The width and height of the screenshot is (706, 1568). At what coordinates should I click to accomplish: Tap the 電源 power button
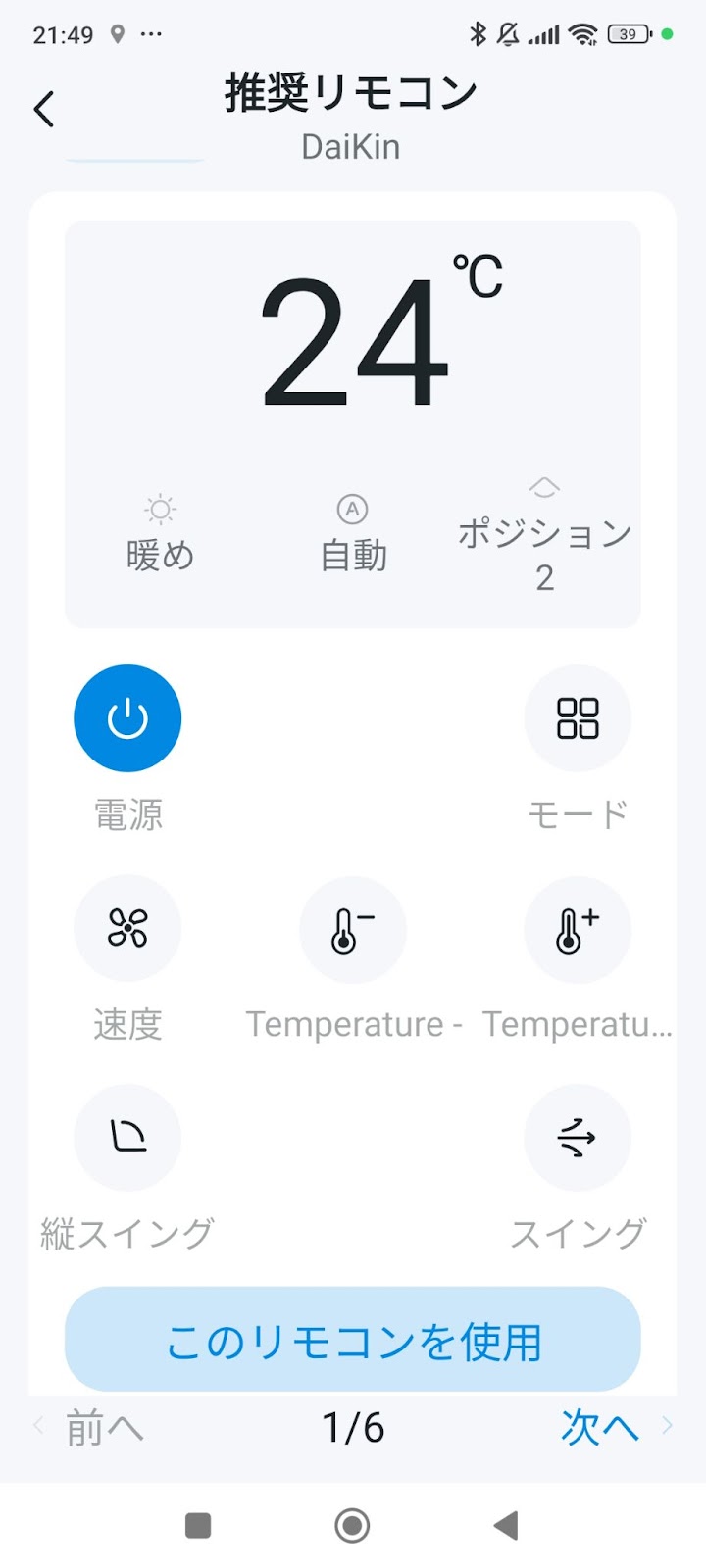tap(127, 718)
